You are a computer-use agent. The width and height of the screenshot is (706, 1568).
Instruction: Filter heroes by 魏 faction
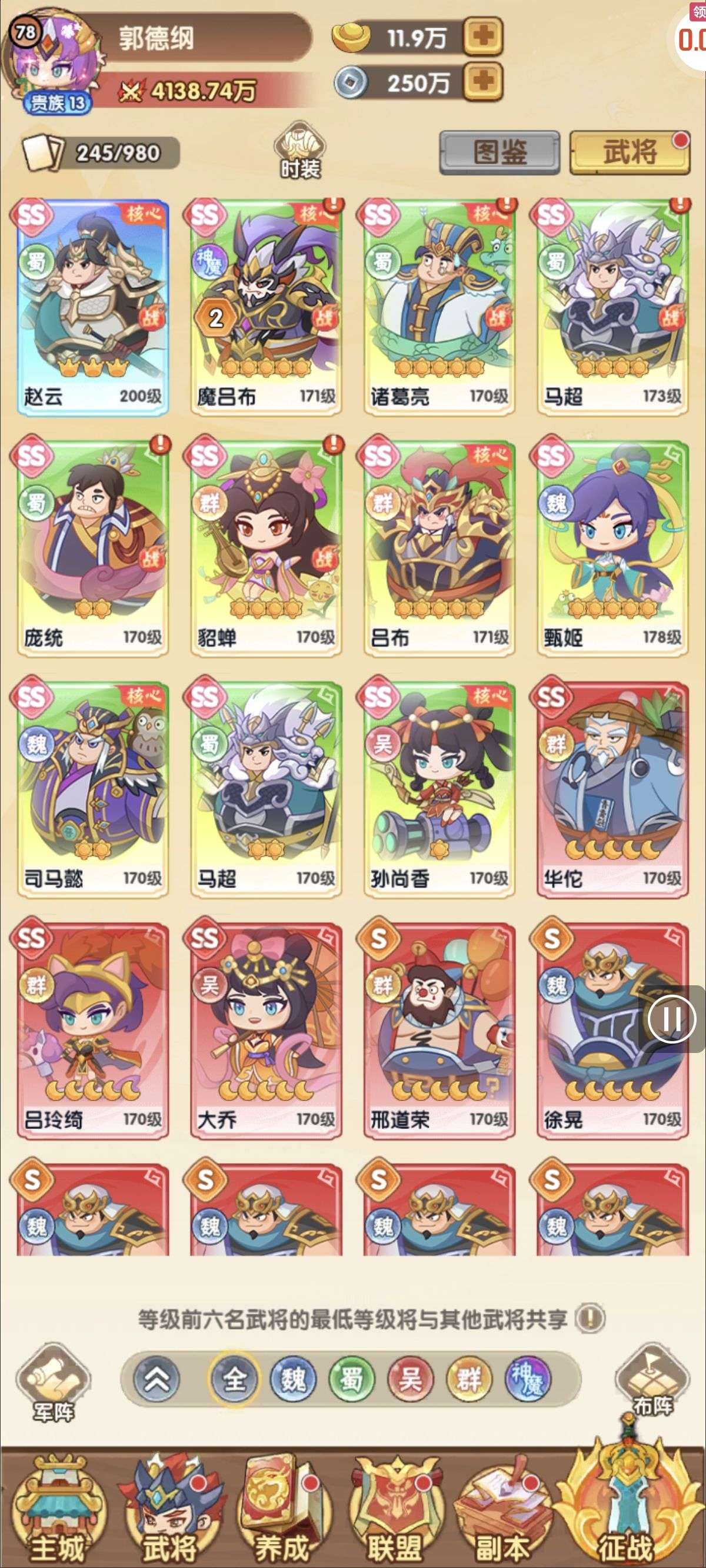293,1378
